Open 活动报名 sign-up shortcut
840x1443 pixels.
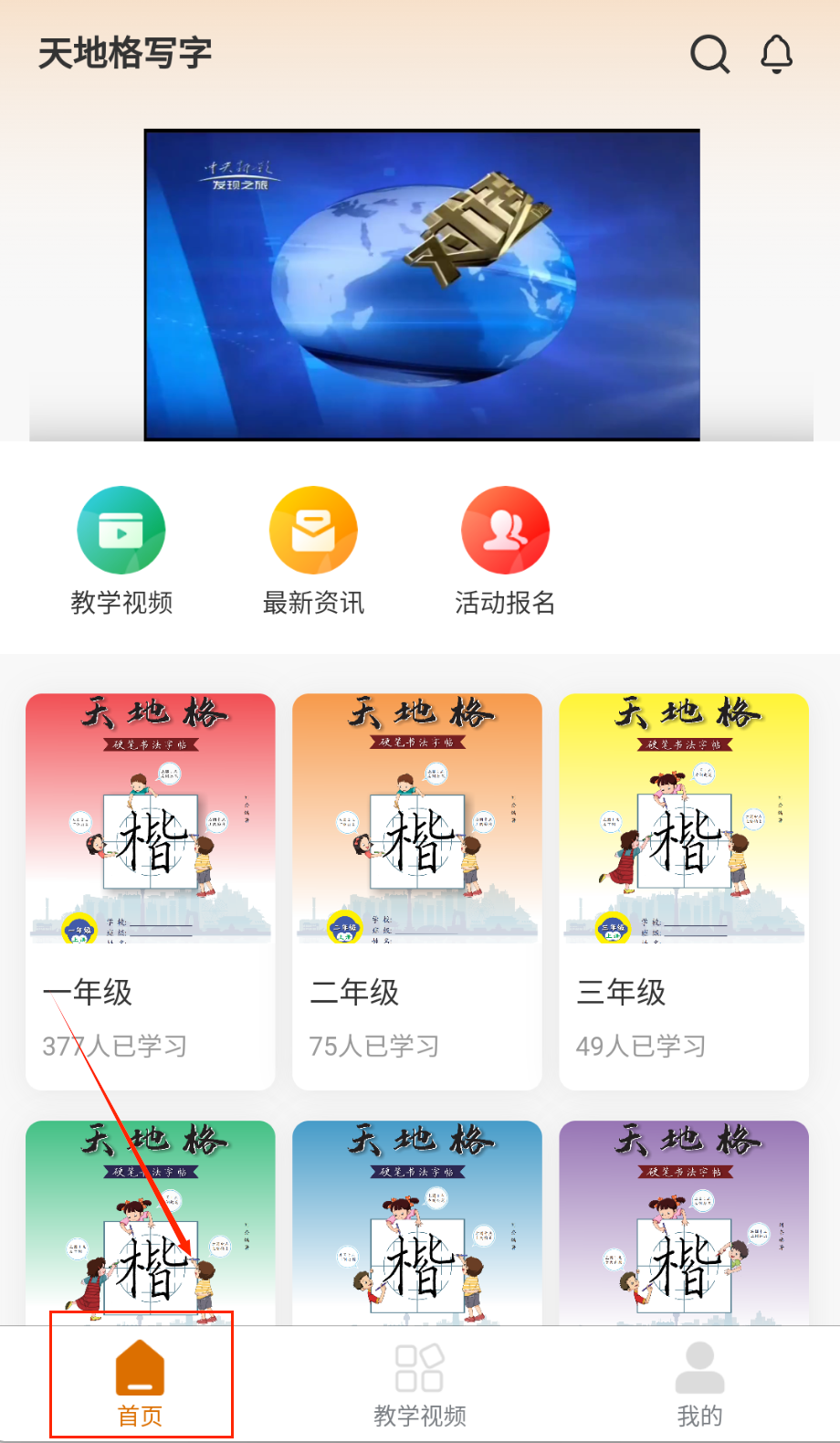coord(505,531)
